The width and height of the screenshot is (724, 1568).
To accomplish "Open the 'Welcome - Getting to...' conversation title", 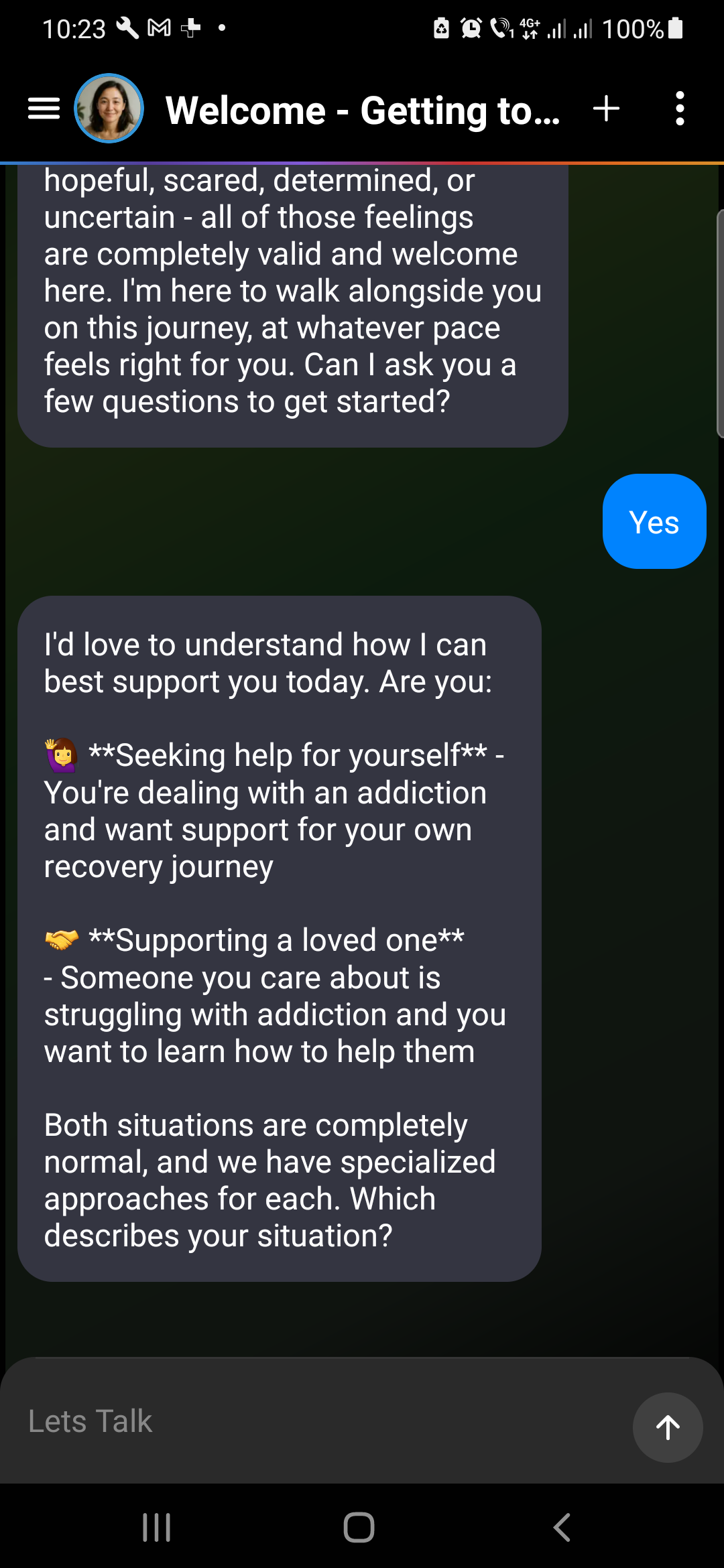I will pyautogui.click(x=362, y=109).
